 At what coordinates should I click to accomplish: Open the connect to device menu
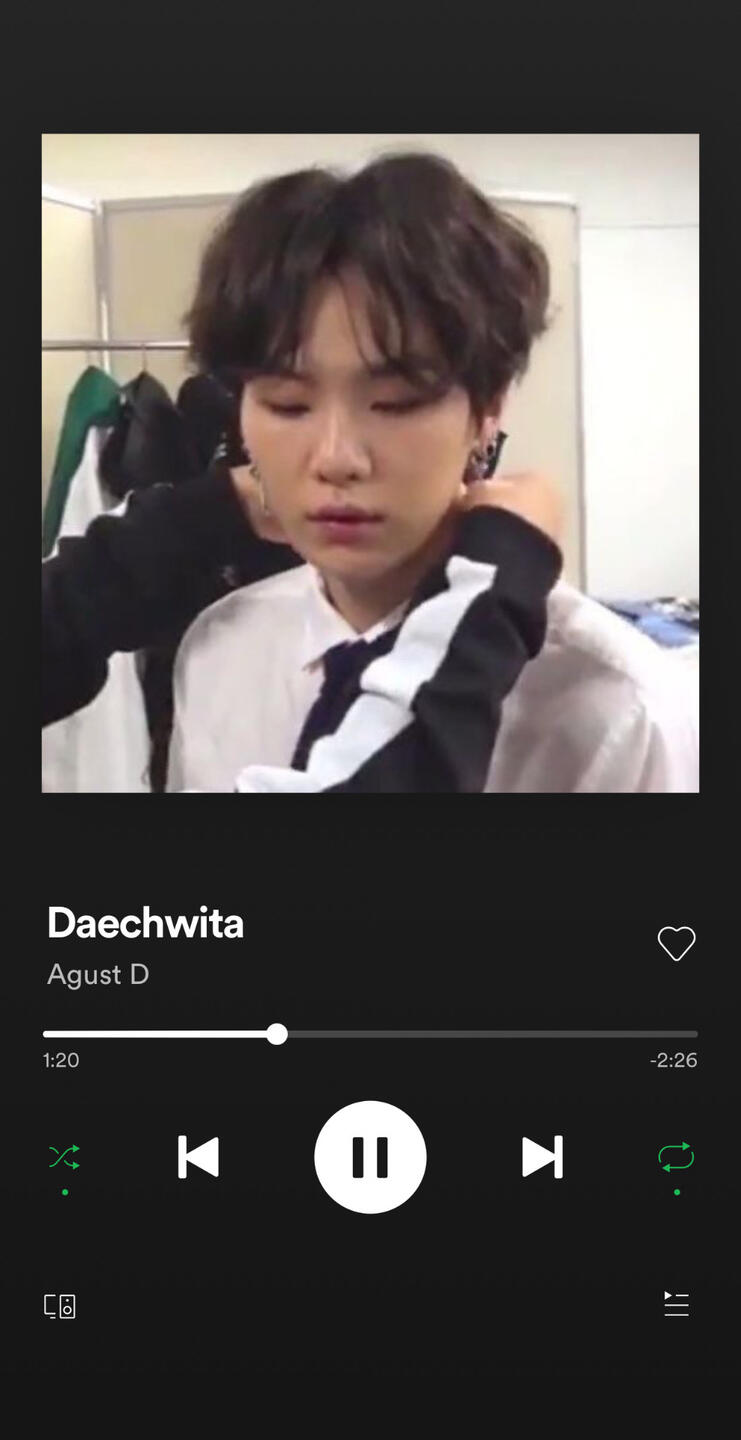click(x=60, y=1306)
